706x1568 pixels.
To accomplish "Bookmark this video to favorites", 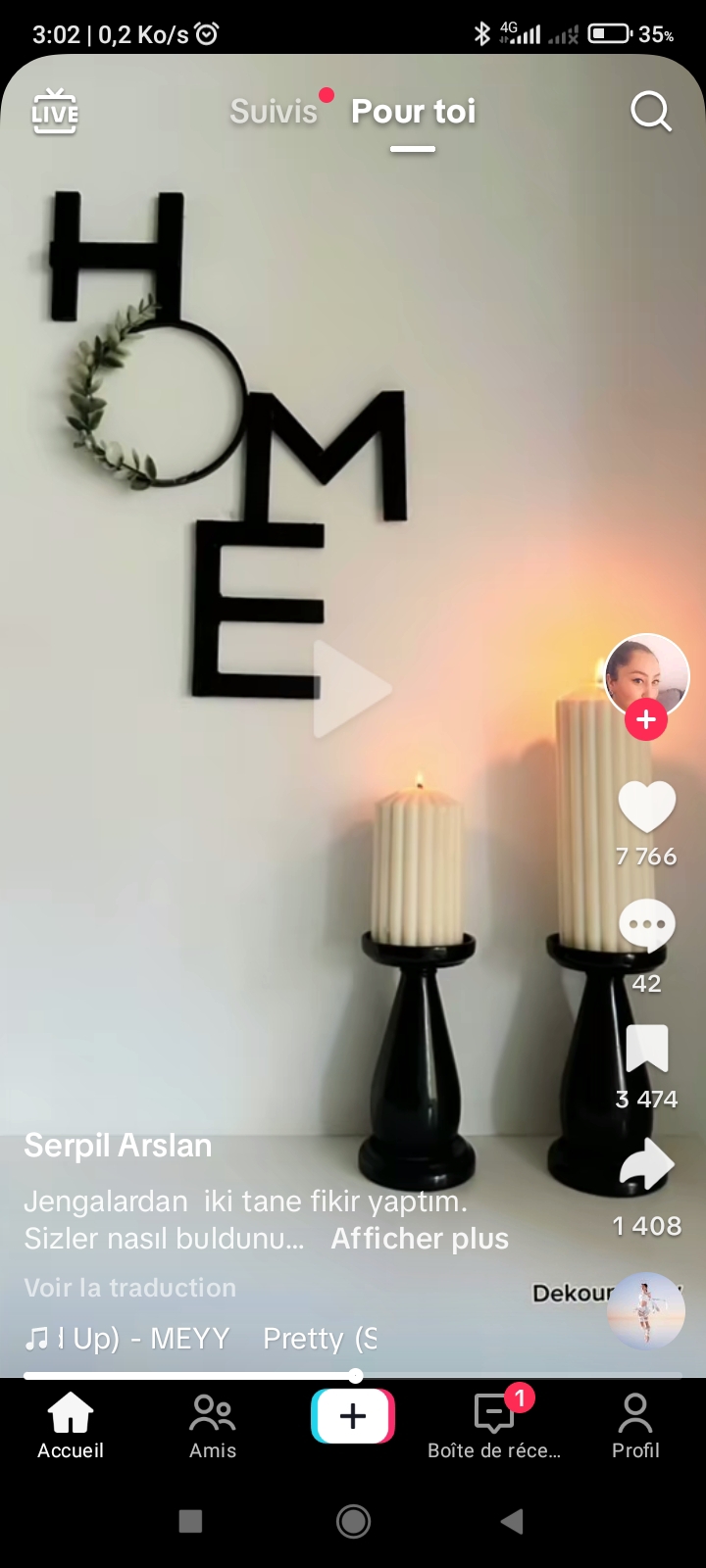I will coord(646,1050).
